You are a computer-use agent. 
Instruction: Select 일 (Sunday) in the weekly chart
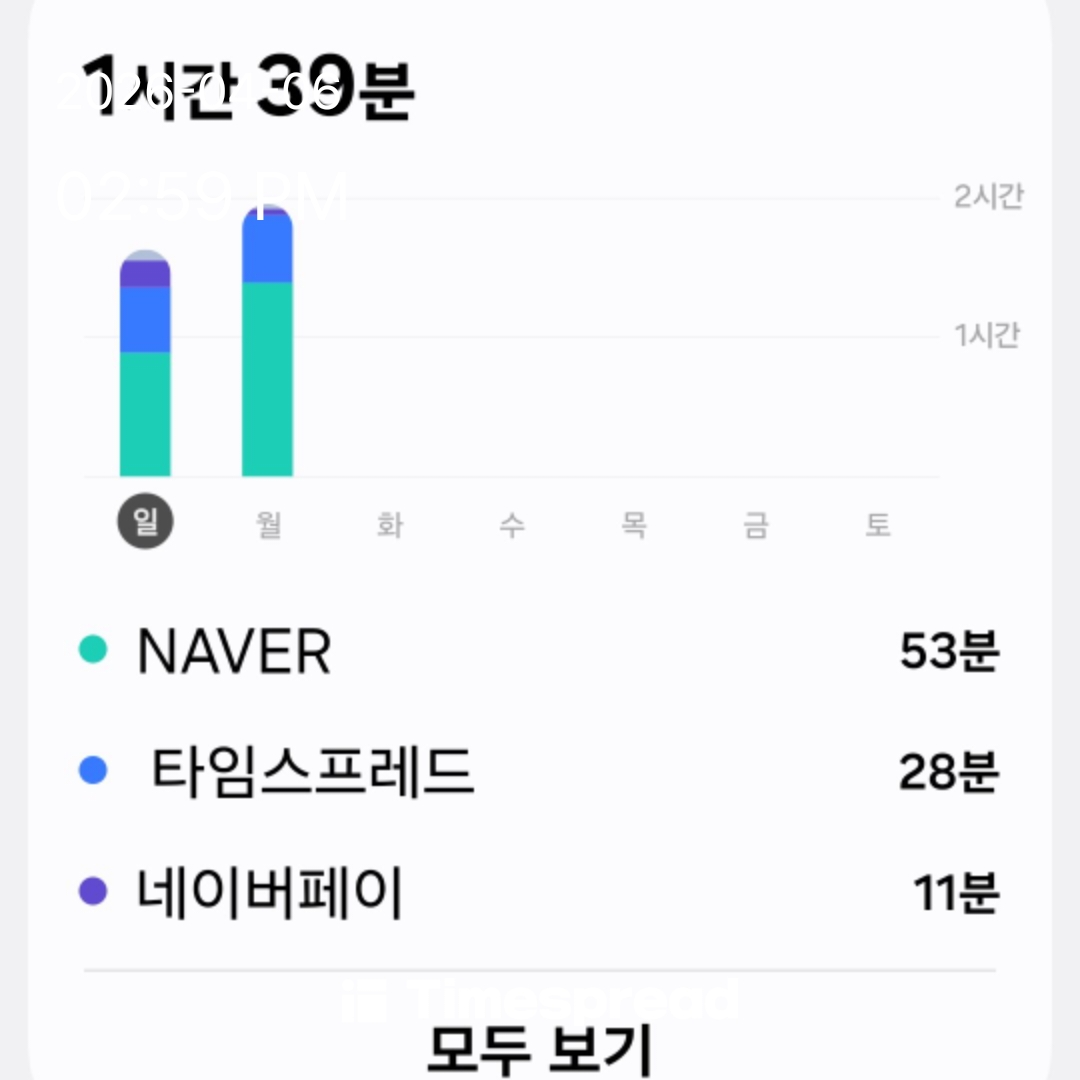point(145,523)
